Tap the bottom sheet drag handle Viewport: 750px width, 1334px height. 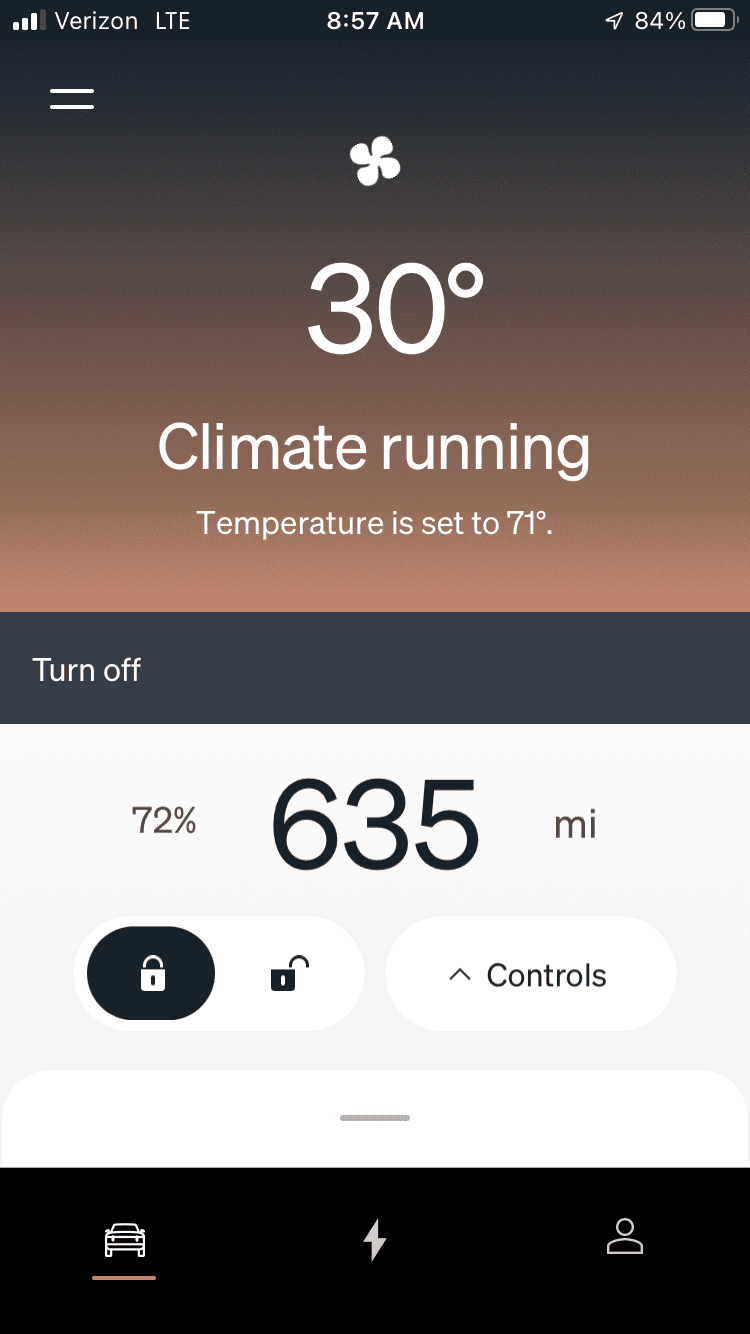[x=375, y=1117]
